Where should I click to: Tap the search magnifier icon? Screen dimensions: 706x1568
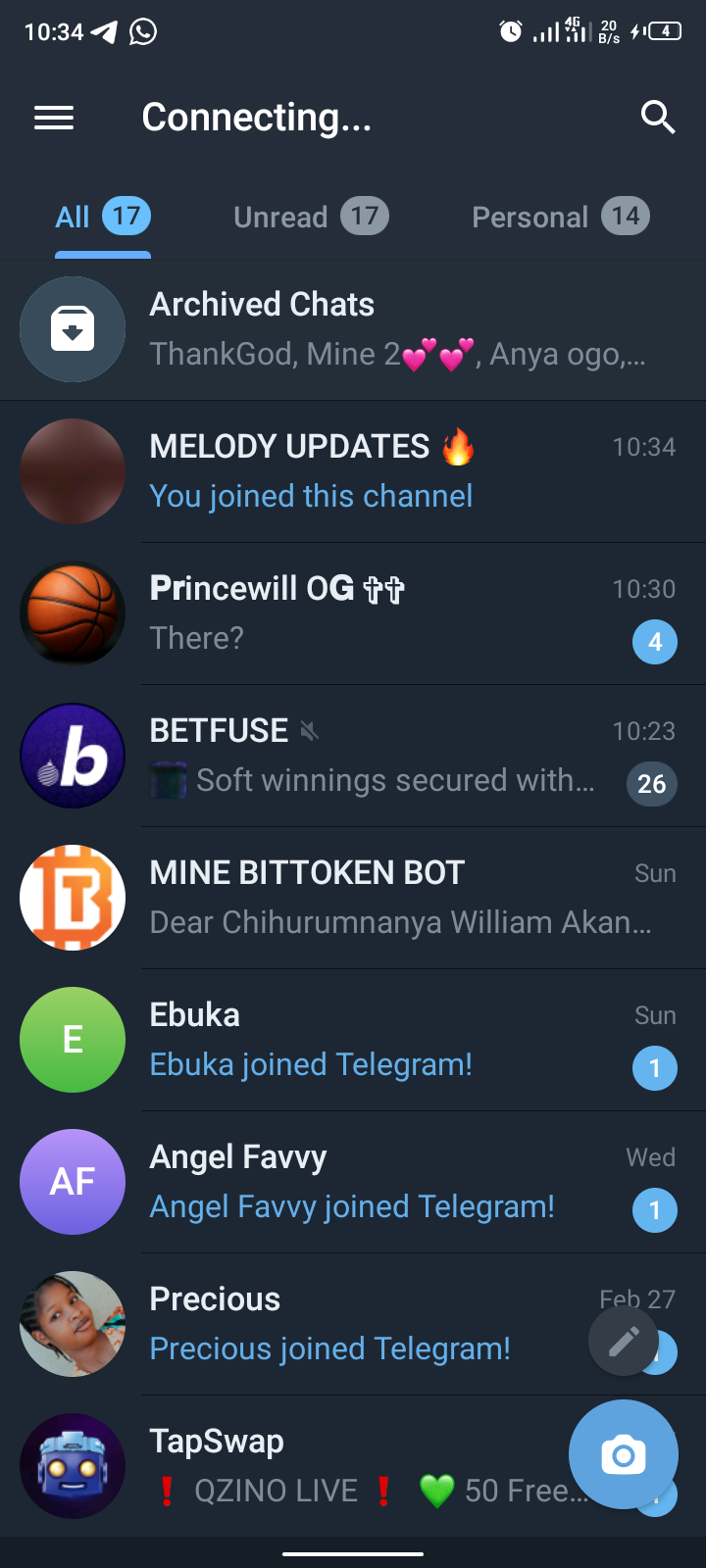[x=657, y=118]
